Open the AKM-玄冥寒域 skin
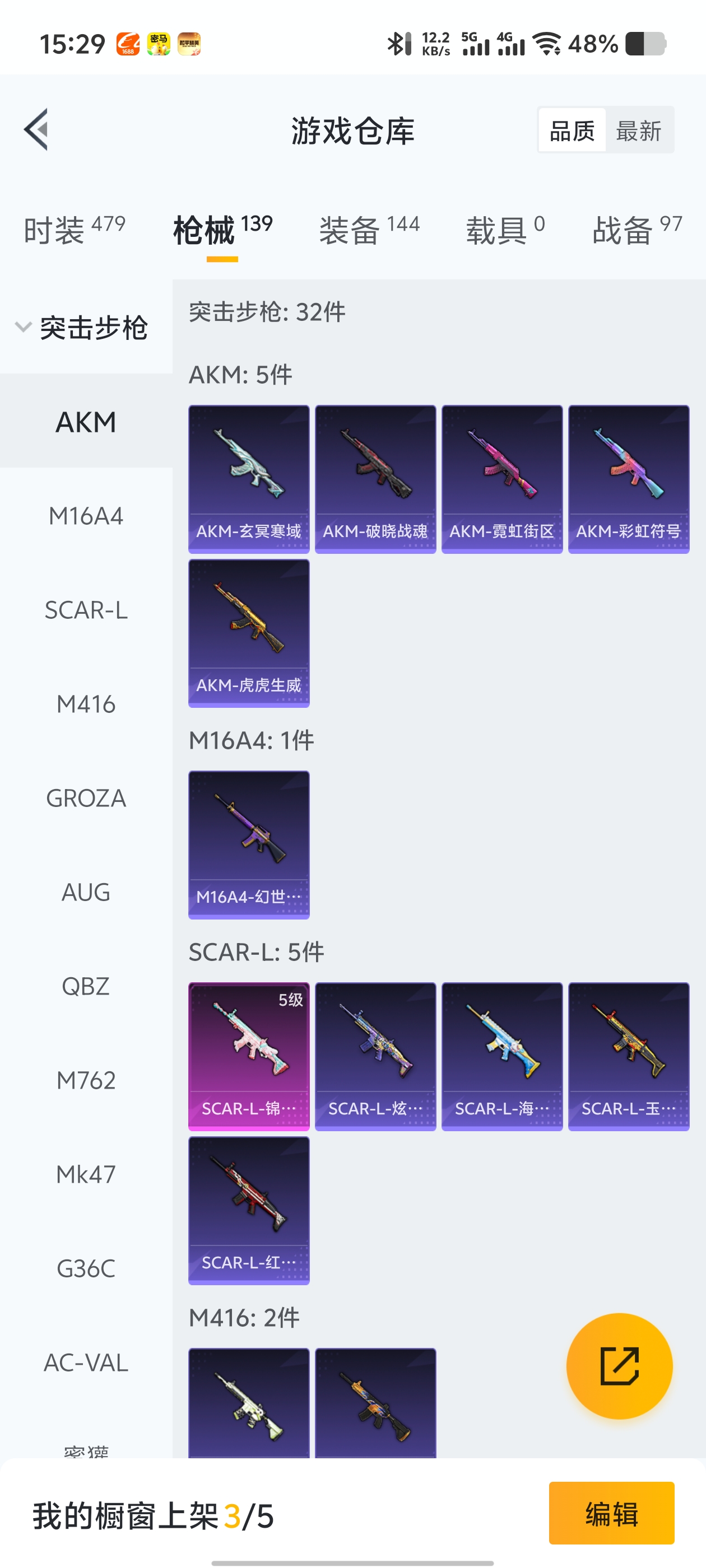706x1568 pixels. 249,479
